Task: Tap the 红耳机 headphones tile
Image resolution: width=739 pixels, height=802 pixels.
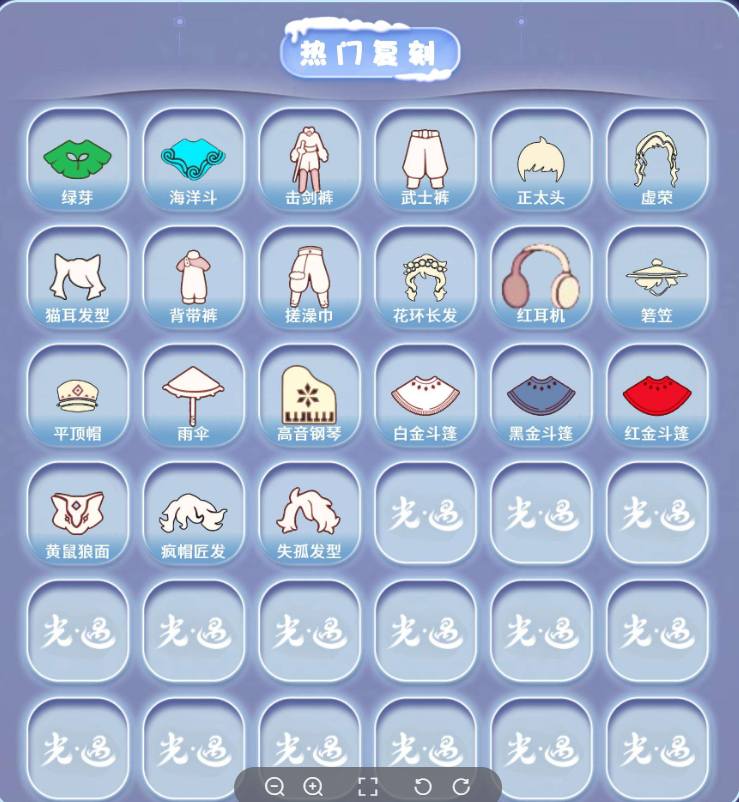Action: (541, 278)
